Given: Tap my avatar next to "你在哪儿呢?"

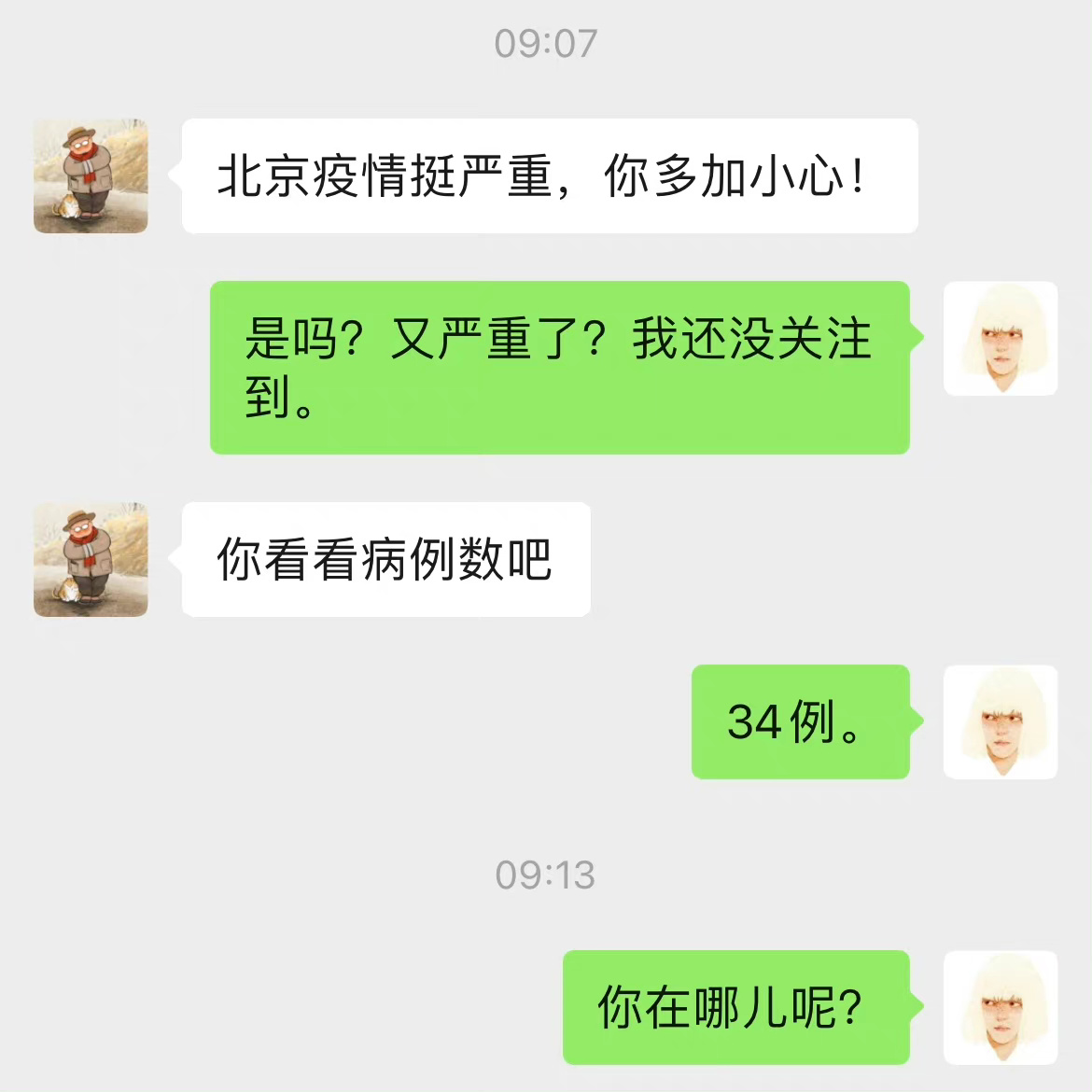Looking at the screenshot, I should point(1001,1007).
